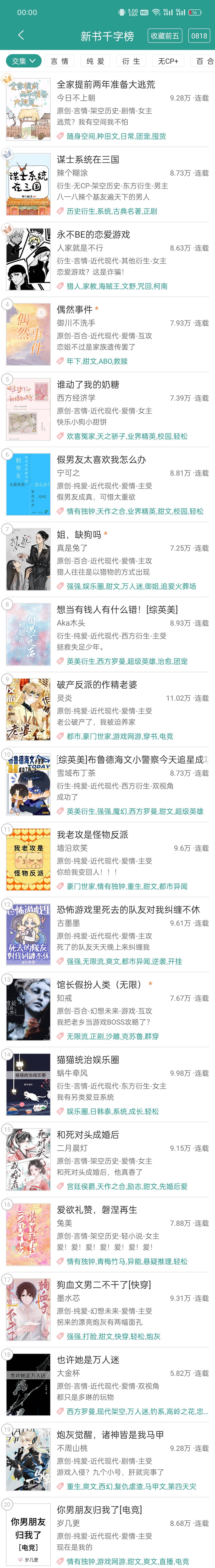
Task: Switch to the 言情 tab
Action: click(59, 61)
